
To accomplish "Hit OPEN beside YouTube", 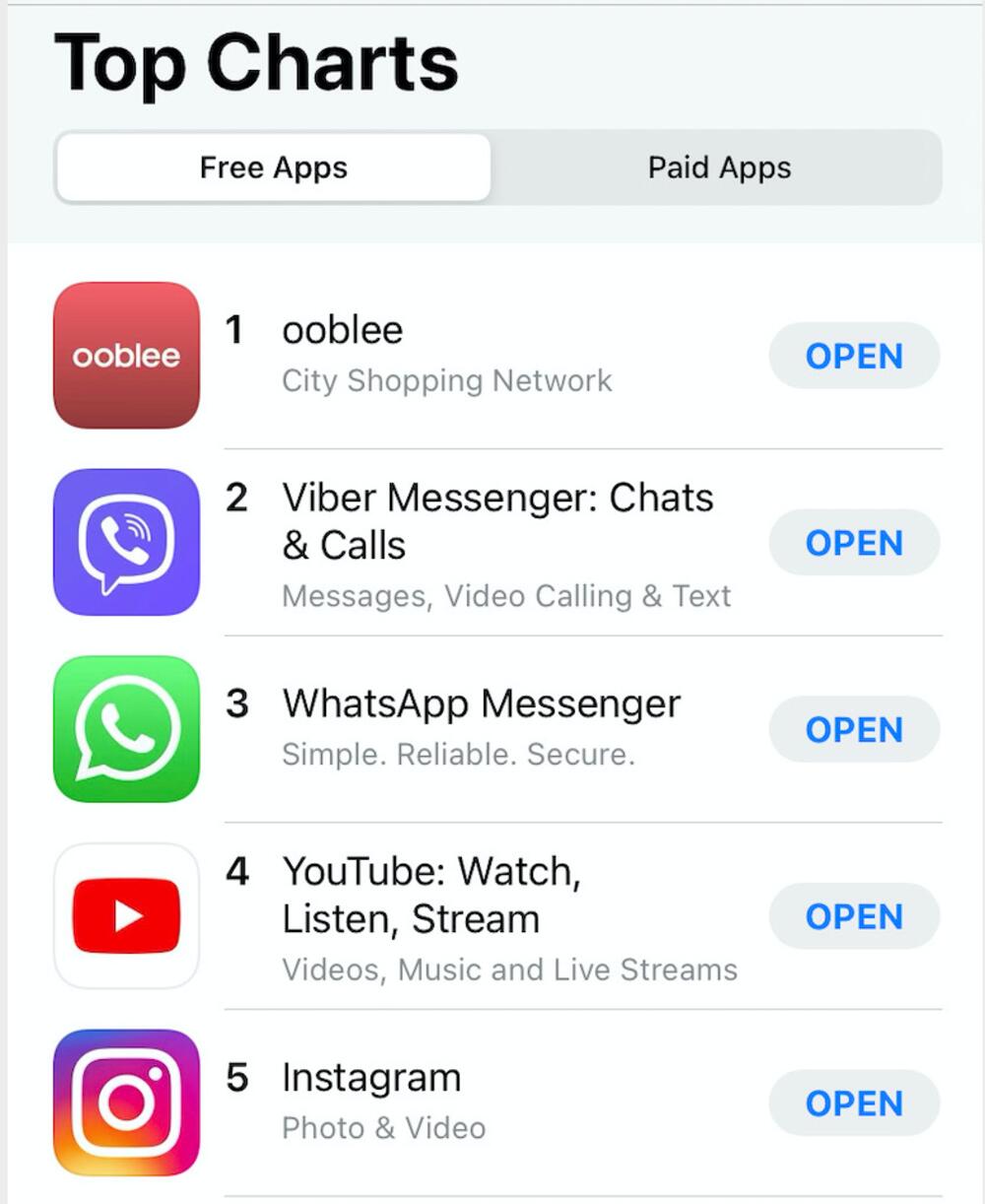I will pos(854,917).
